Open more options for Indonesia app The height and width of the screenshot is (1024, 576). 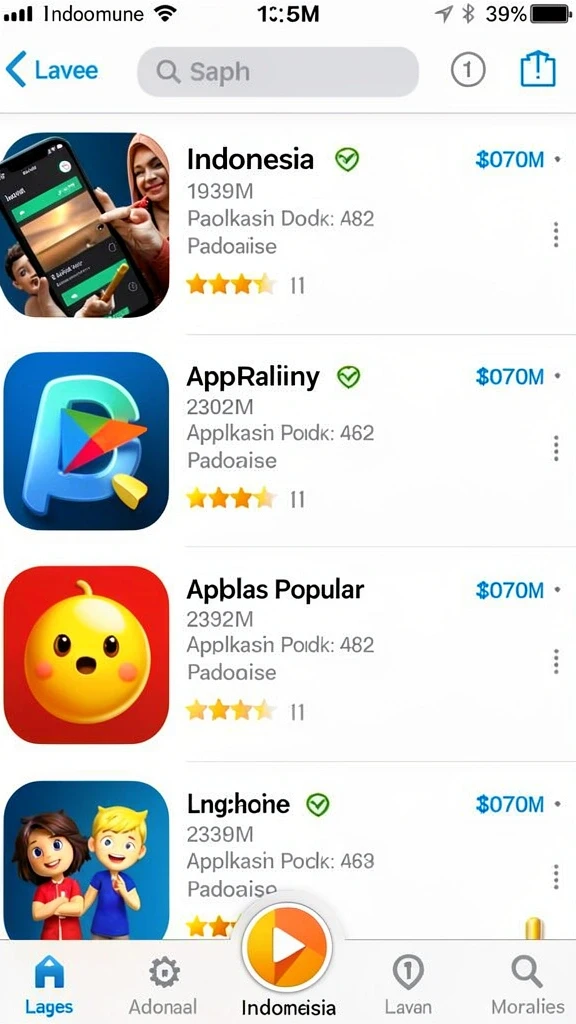pyautogui.click(x=556, y=234)
